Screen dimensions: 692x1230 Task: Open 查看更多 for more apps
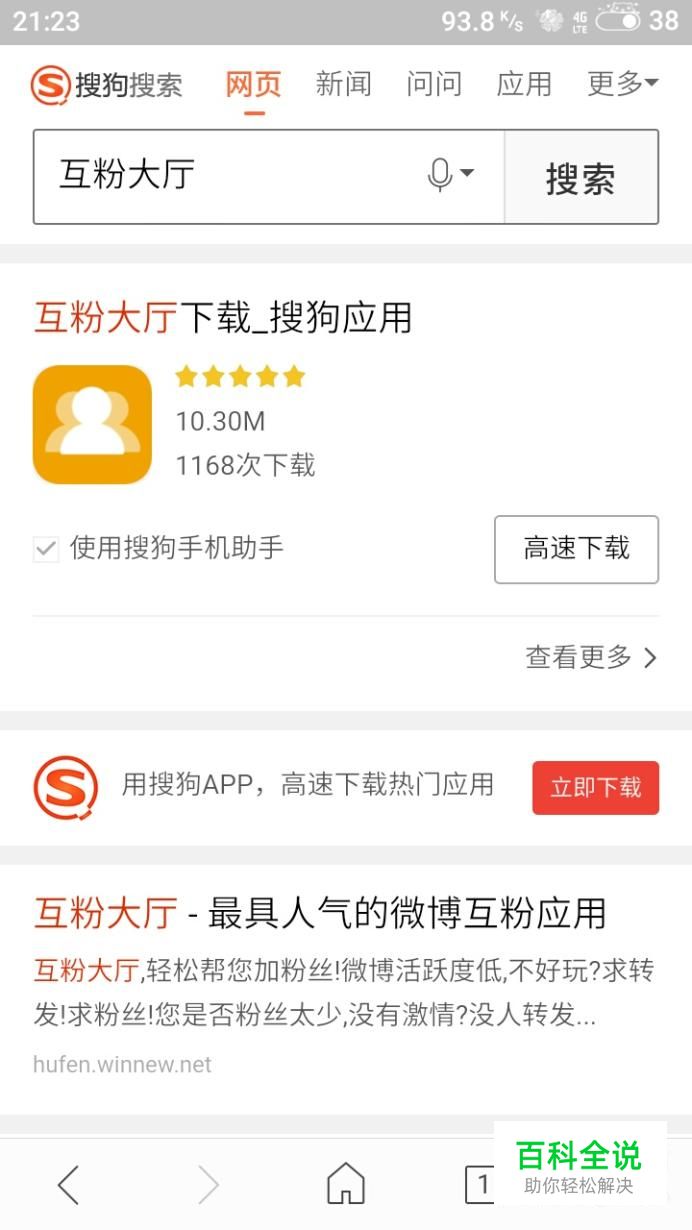591,657
